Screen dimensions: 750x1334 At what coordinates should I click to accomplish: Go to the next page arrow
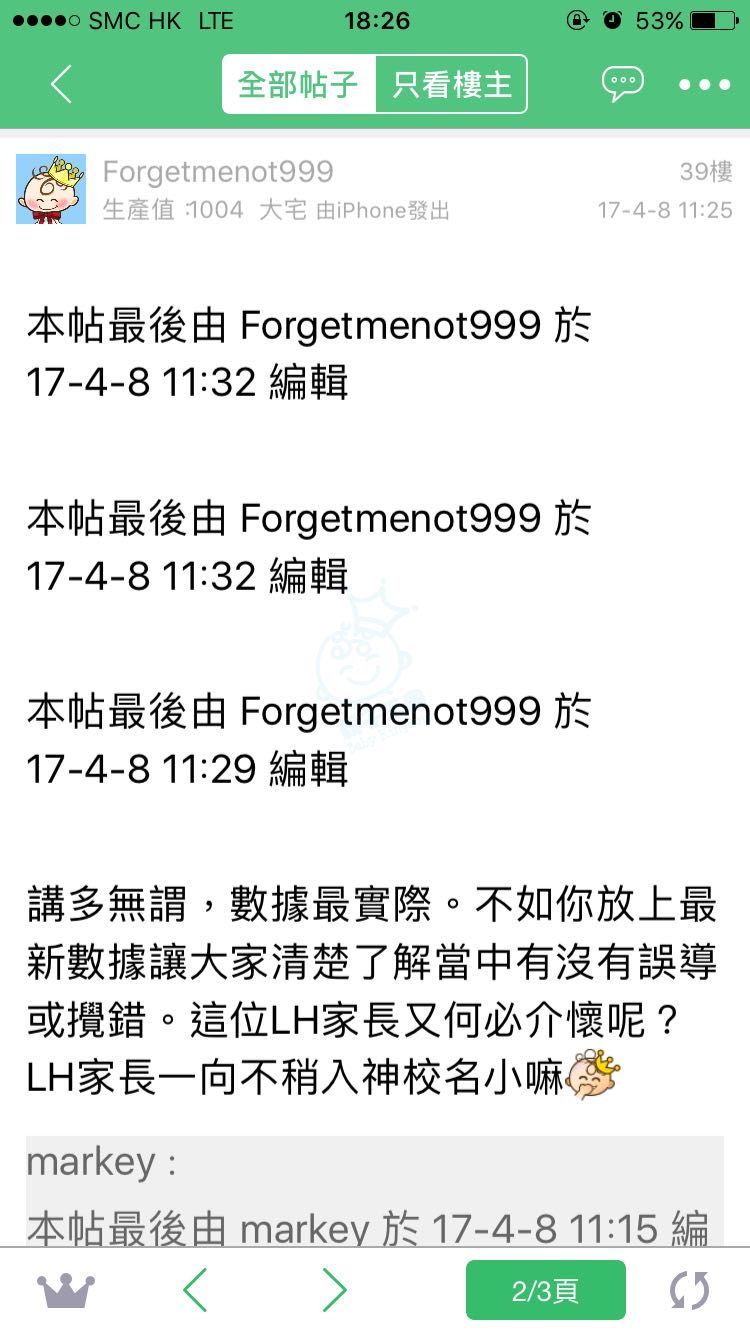(333, 1290)
